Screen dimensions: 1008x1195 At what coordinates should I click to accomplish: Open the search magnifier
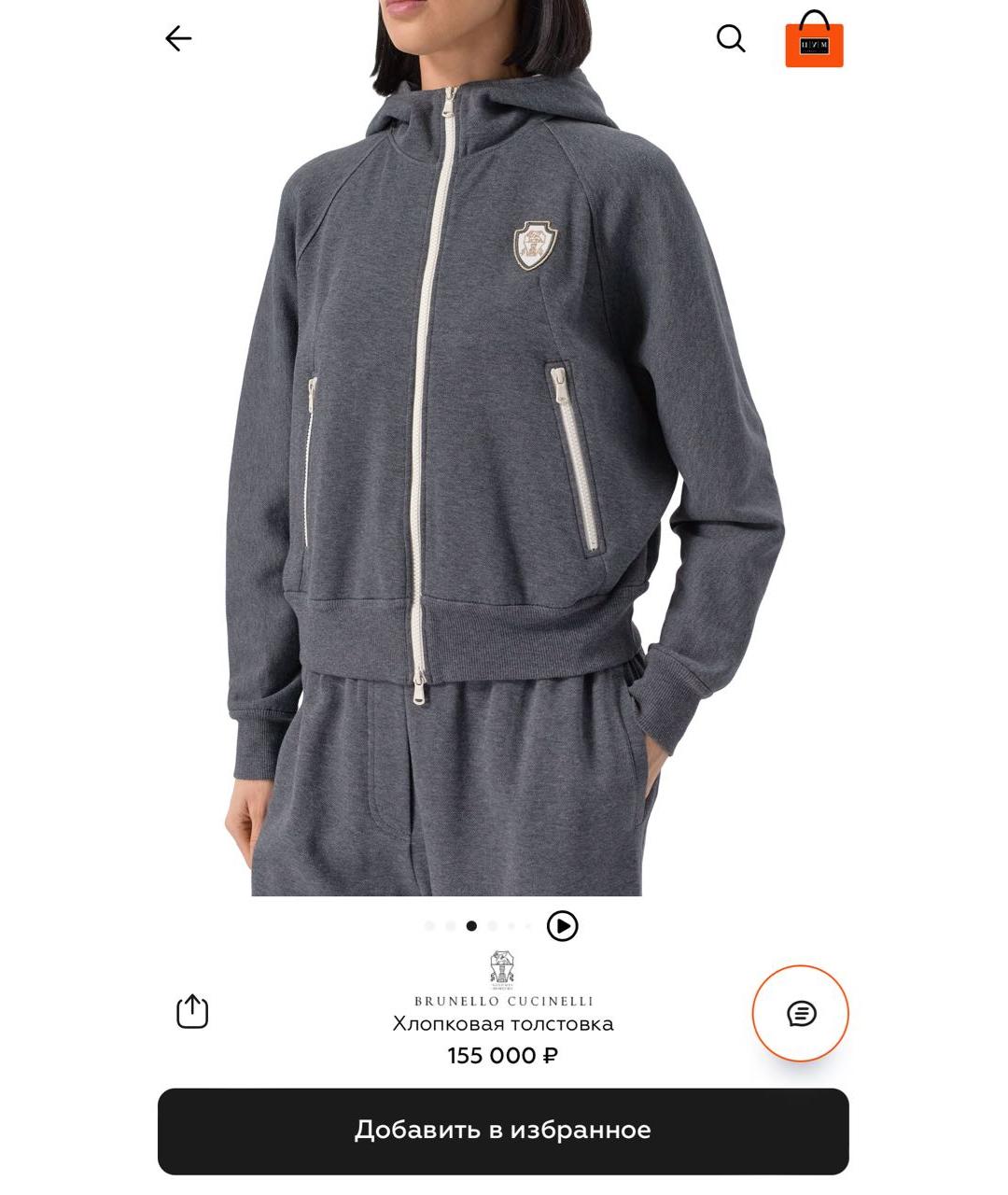[731, 39]
